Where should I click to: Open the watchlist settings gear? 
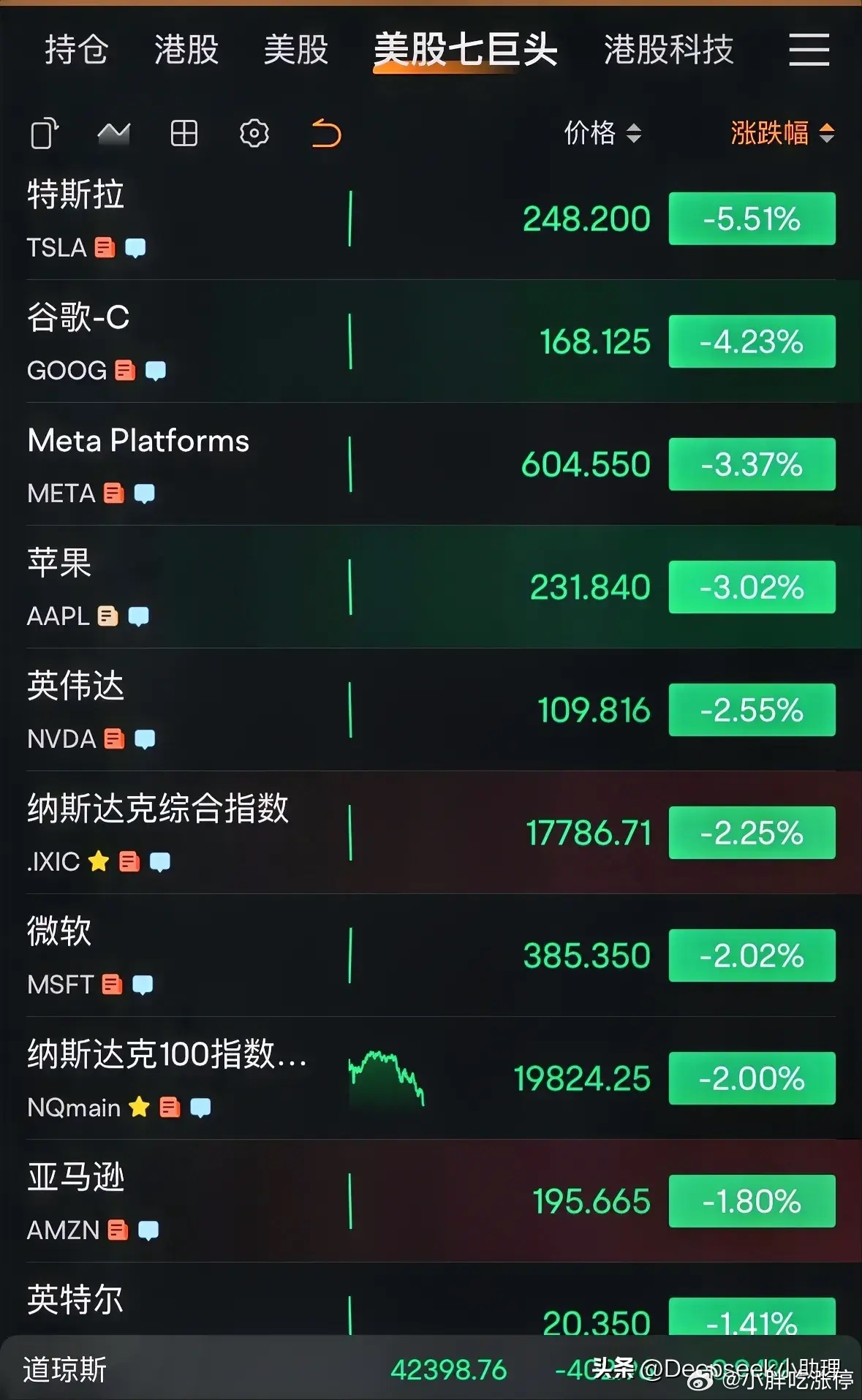pos(254,133)
